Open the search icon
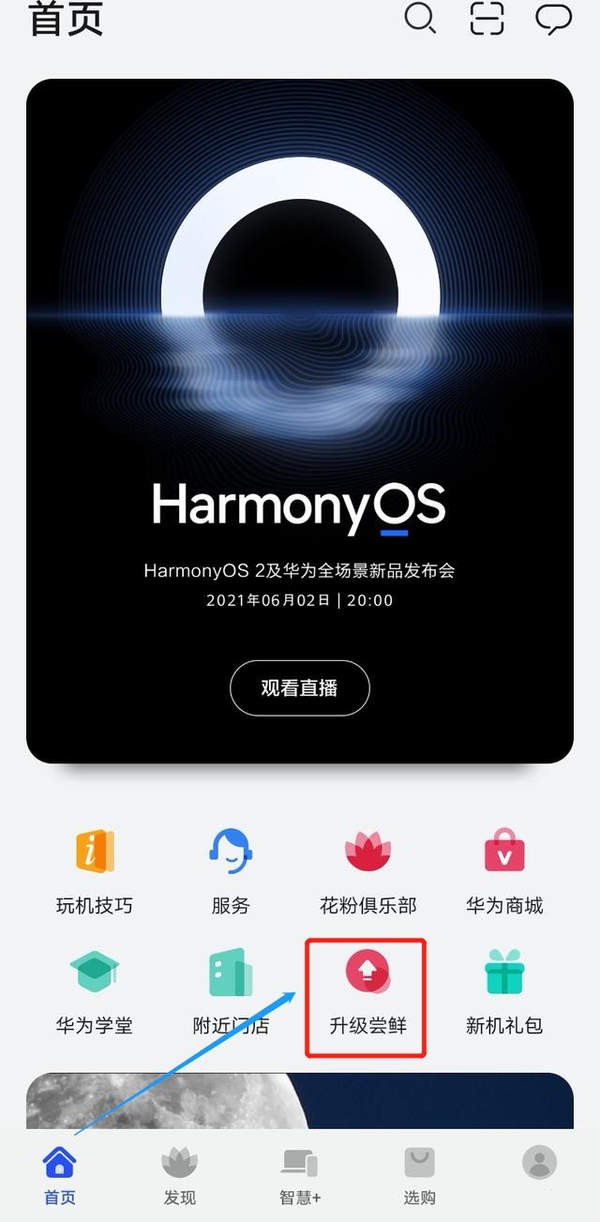Viewport: 600px width, 1222px height. point(419,18)
